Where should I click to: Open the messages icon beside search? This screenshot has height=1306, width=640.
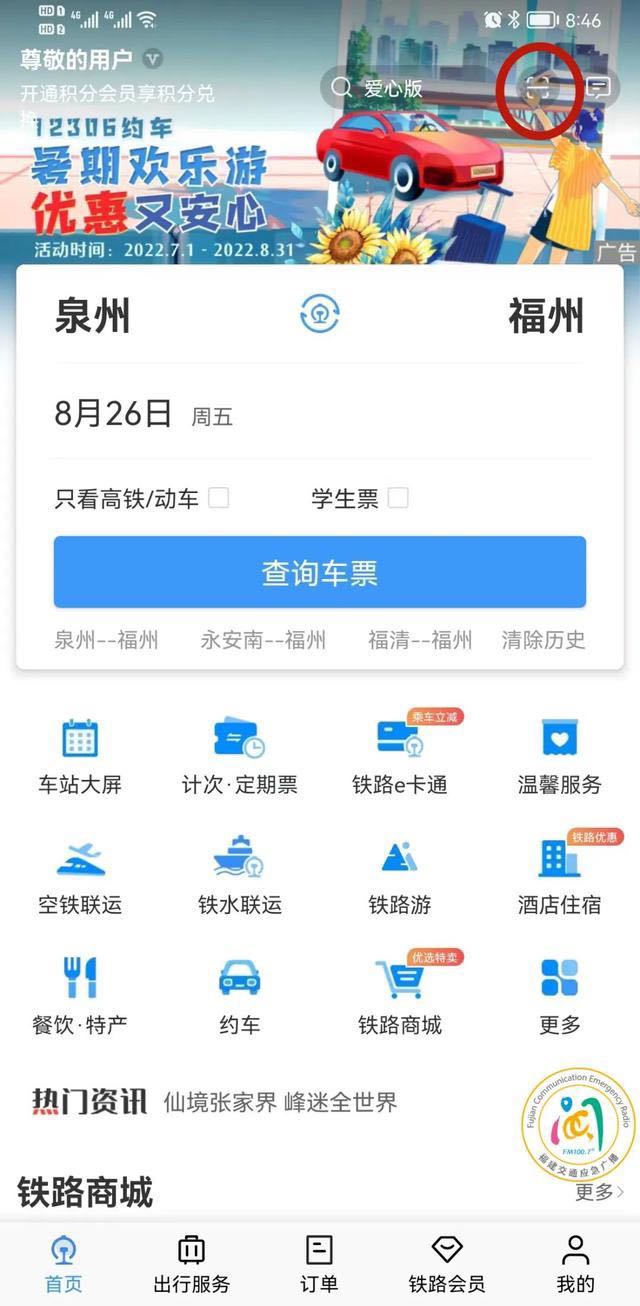[x=598, y=88]
